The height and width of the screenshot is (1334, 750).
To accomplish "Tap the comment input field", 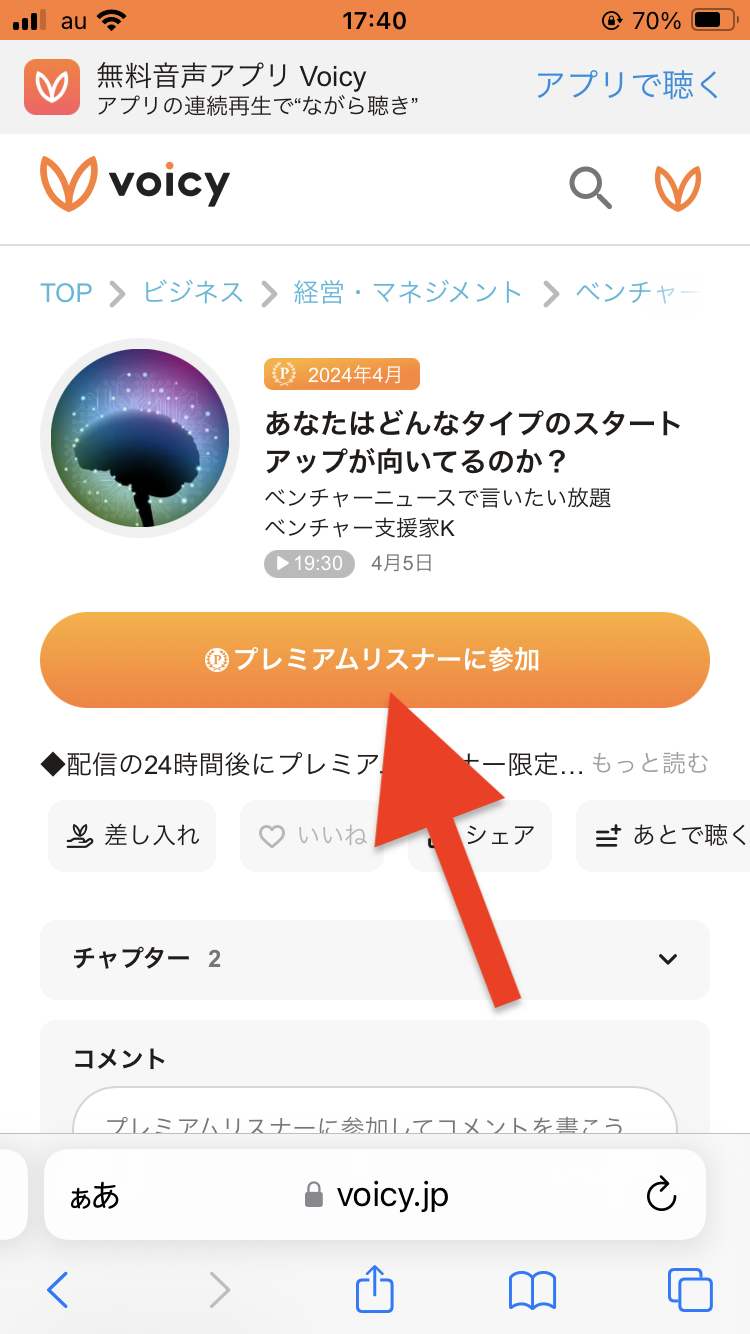I will 375,1120.
